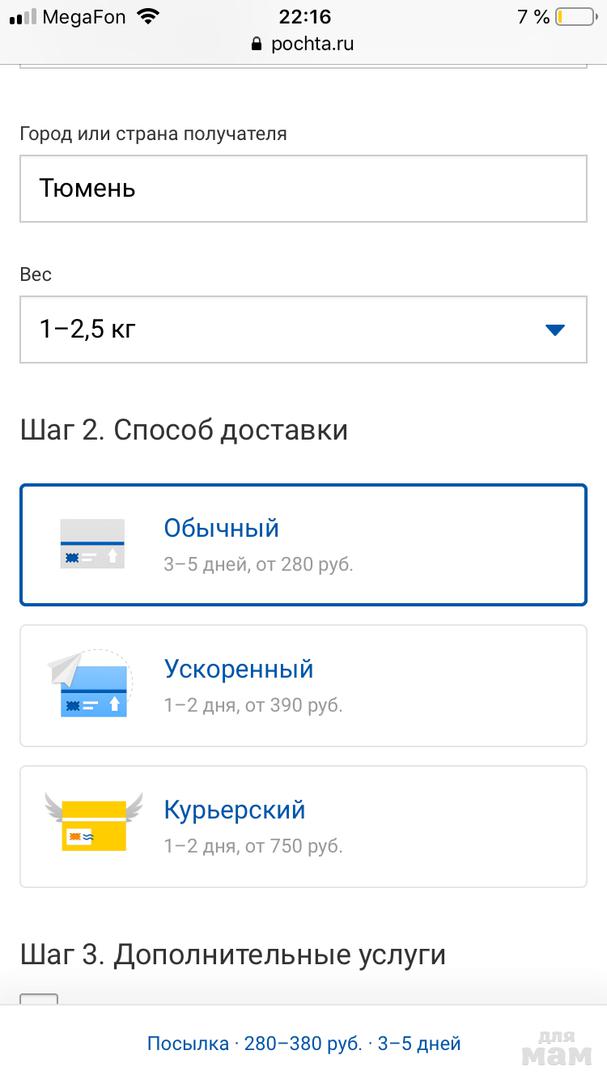Tick the first additional services checkbox
Viewport: 607px width, 1080px height.
pyautogui.click(x=39, y=1000)
